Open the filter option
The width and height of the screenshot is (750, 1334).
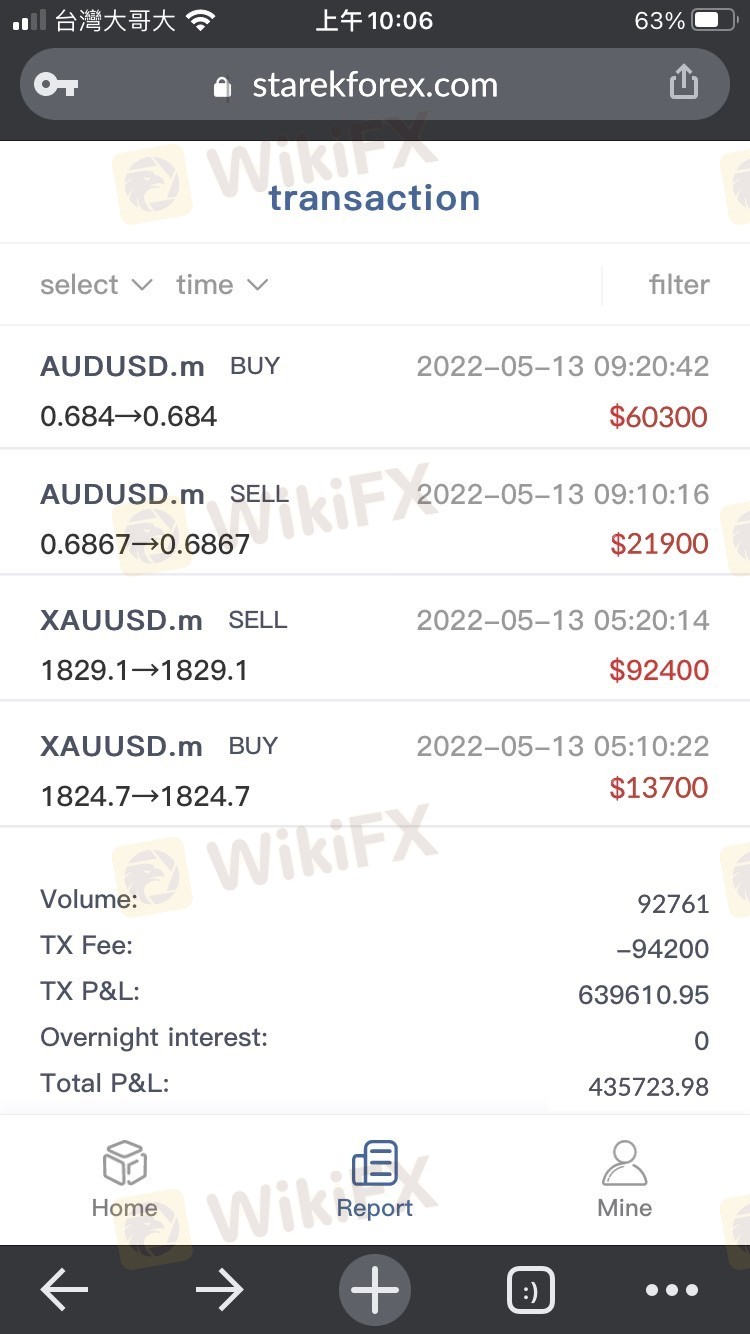pyautogui.click(x=679, y=285)
